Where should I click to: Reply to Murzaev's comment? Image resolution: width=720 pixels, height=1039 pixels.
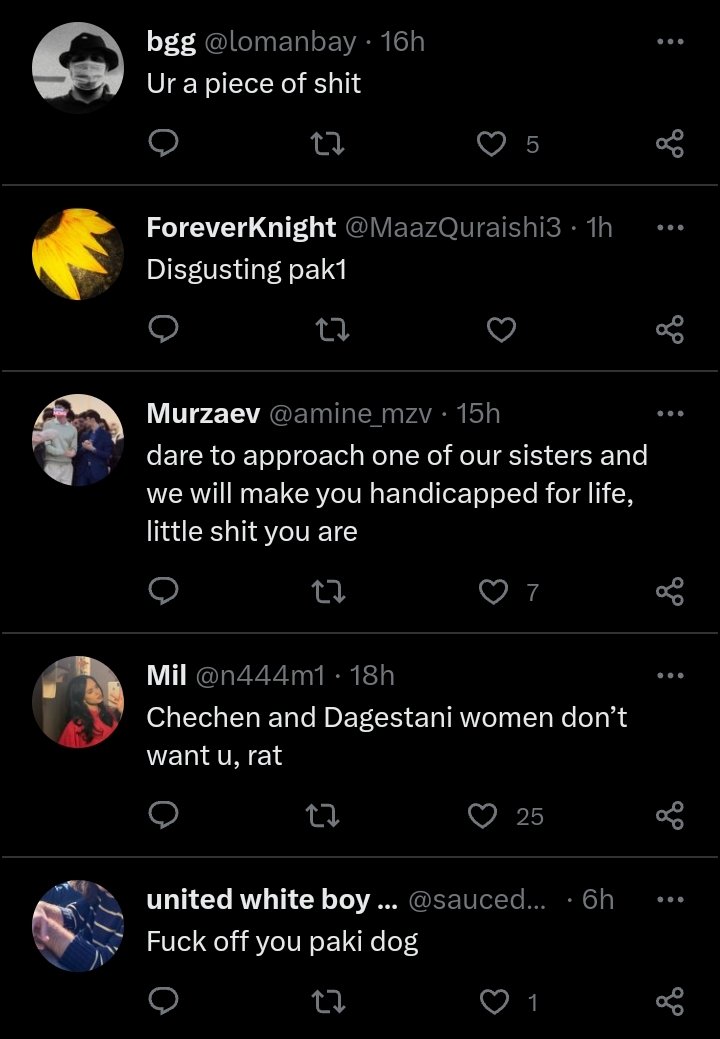tap(163, 593)
